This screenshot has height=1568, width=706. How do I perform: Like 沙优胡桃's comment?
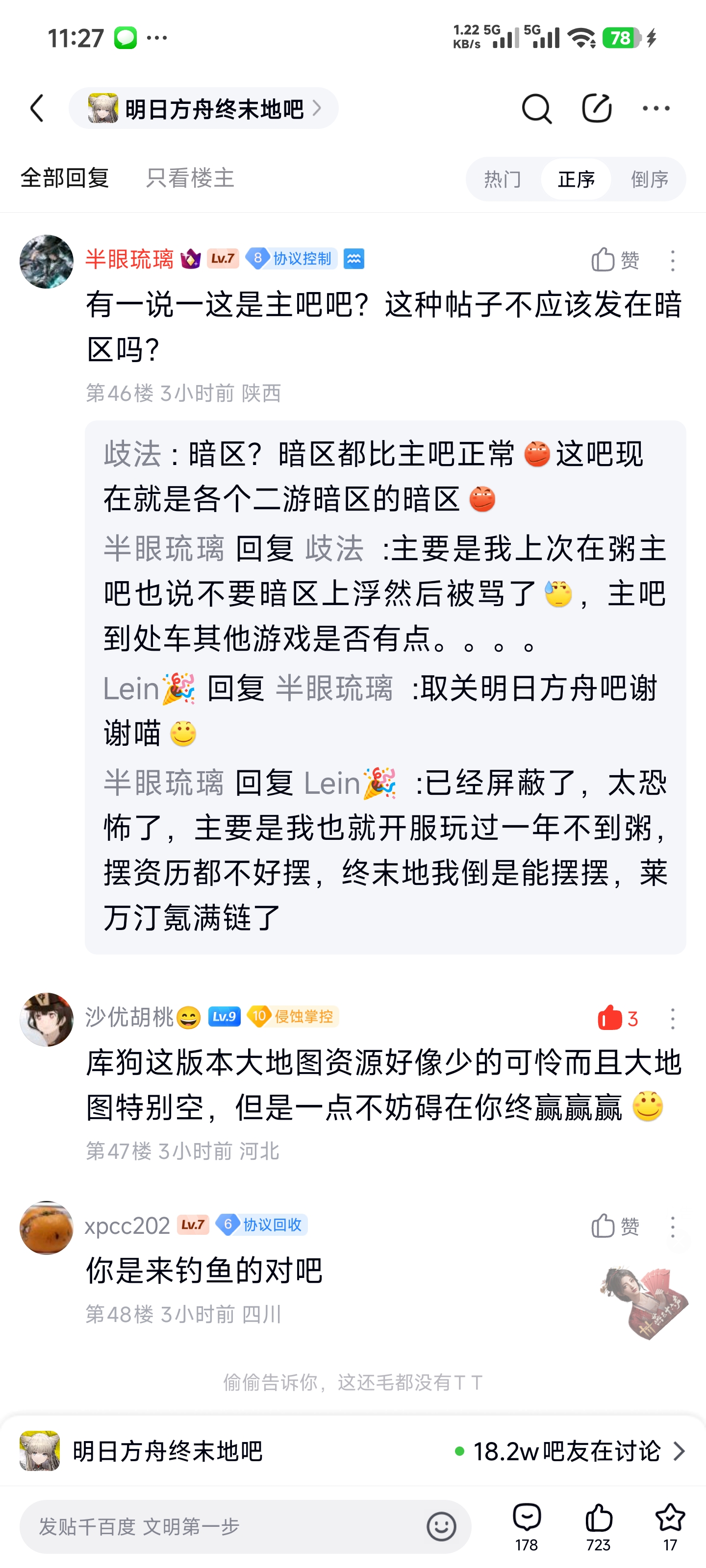pyautogui.click(x=616, y=1018)
